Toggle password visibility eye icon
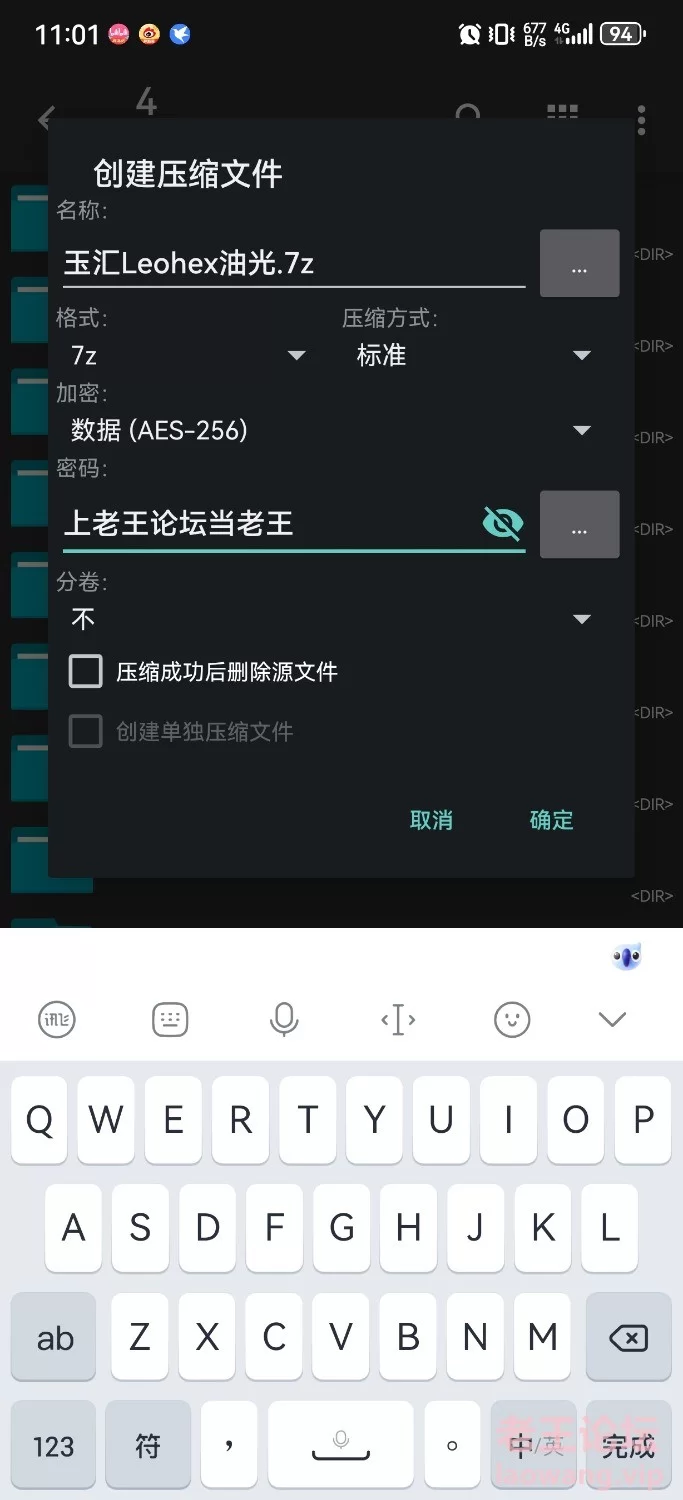Viewport: 683px width, 1500px height. click(502, 523)
